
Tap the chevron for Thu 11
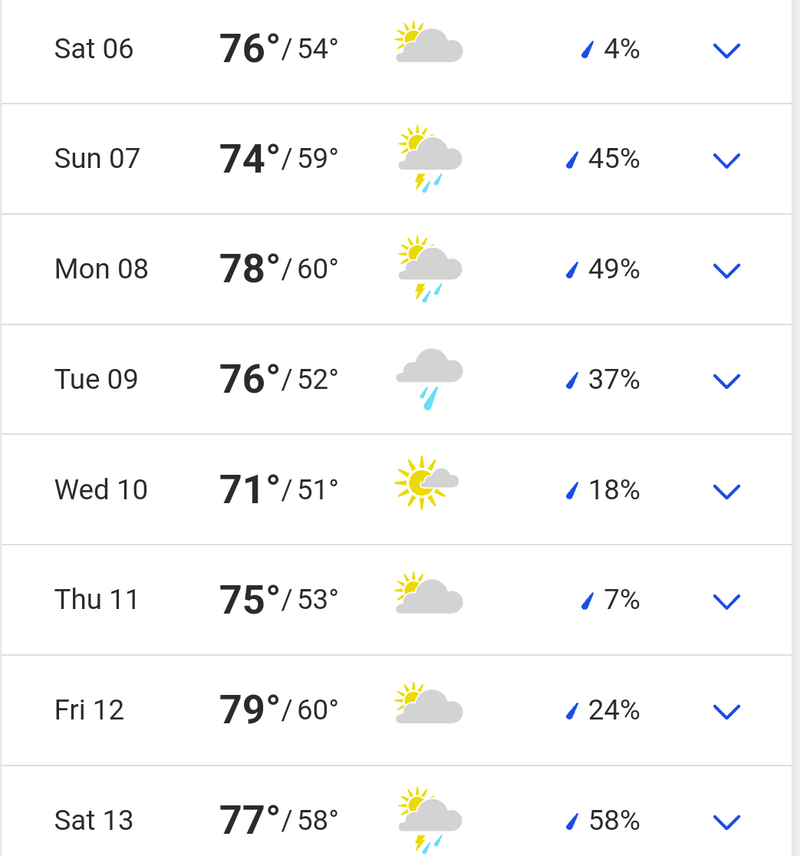point(726,601)
